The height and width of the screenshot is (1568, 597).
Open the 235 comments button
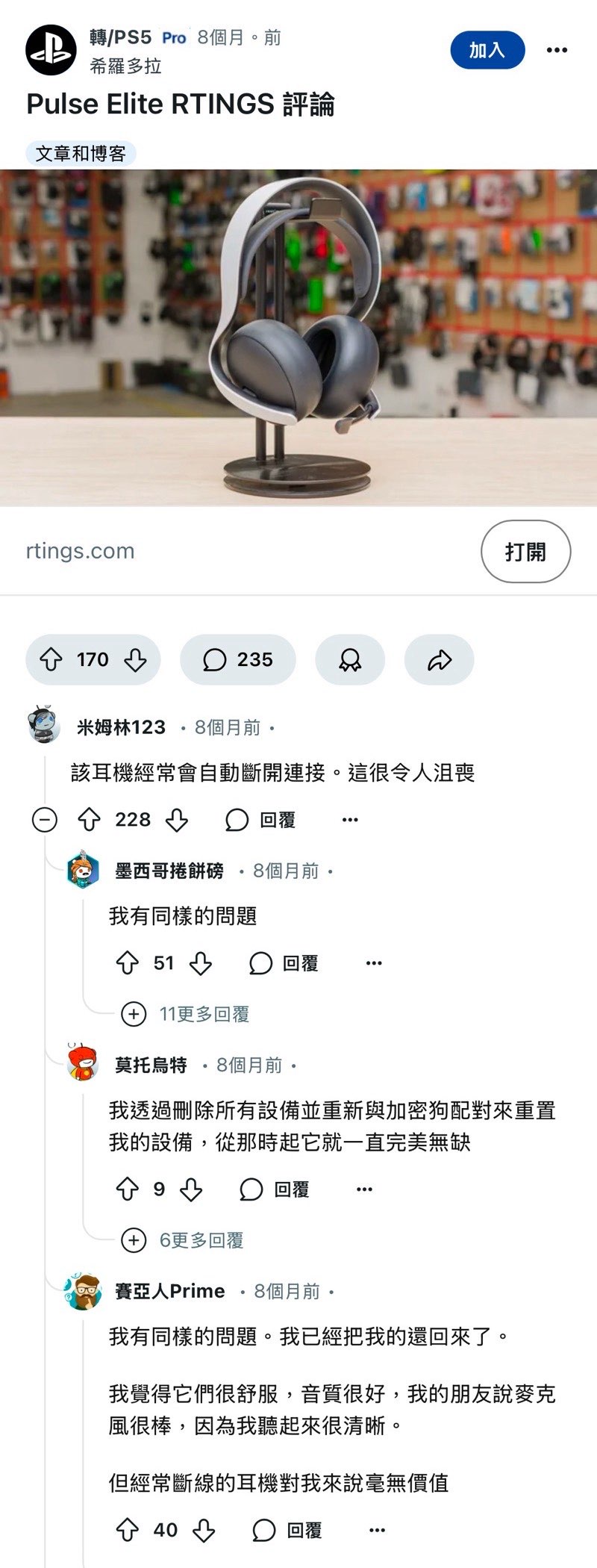coord(237,659)
